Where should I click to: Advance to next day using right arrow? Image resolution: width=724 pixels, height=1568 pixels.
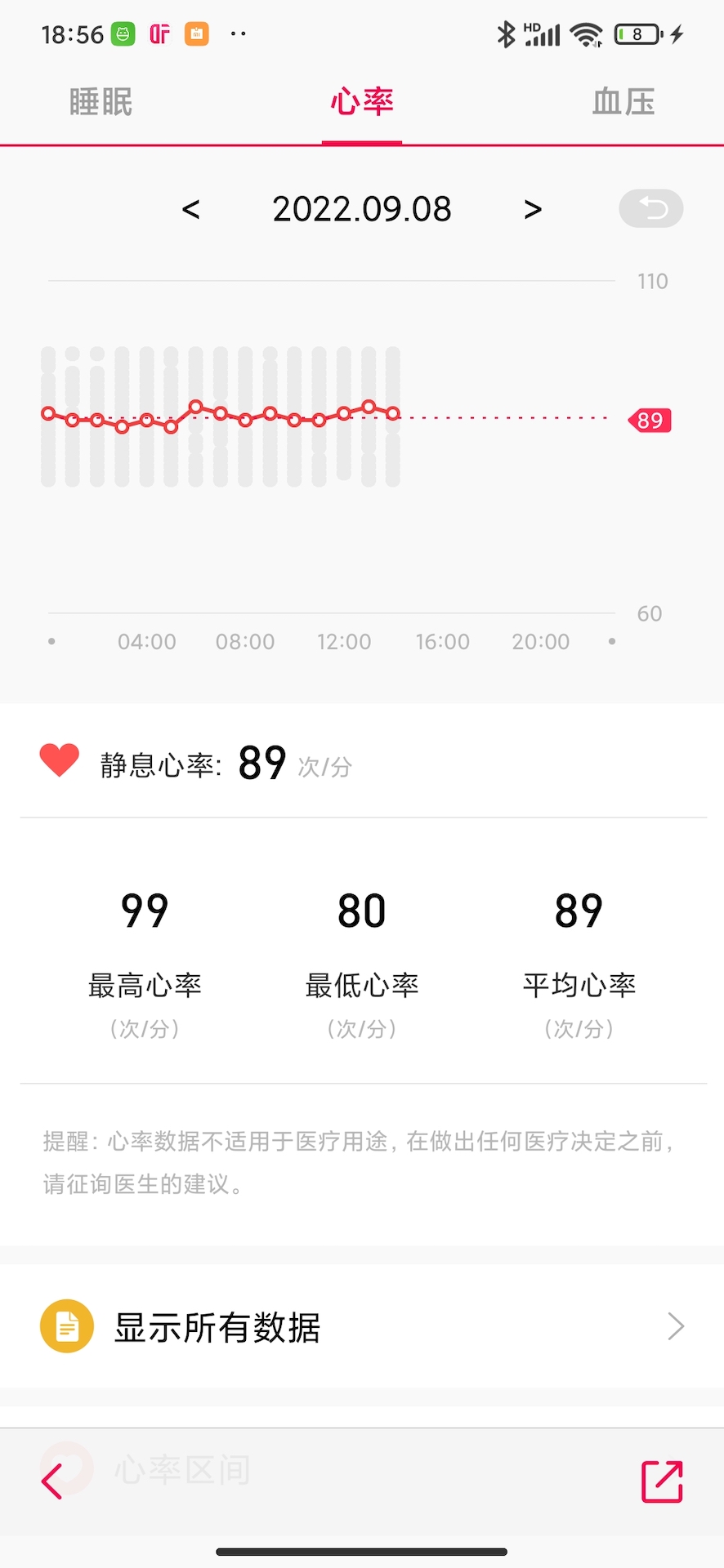pos(533,208)
